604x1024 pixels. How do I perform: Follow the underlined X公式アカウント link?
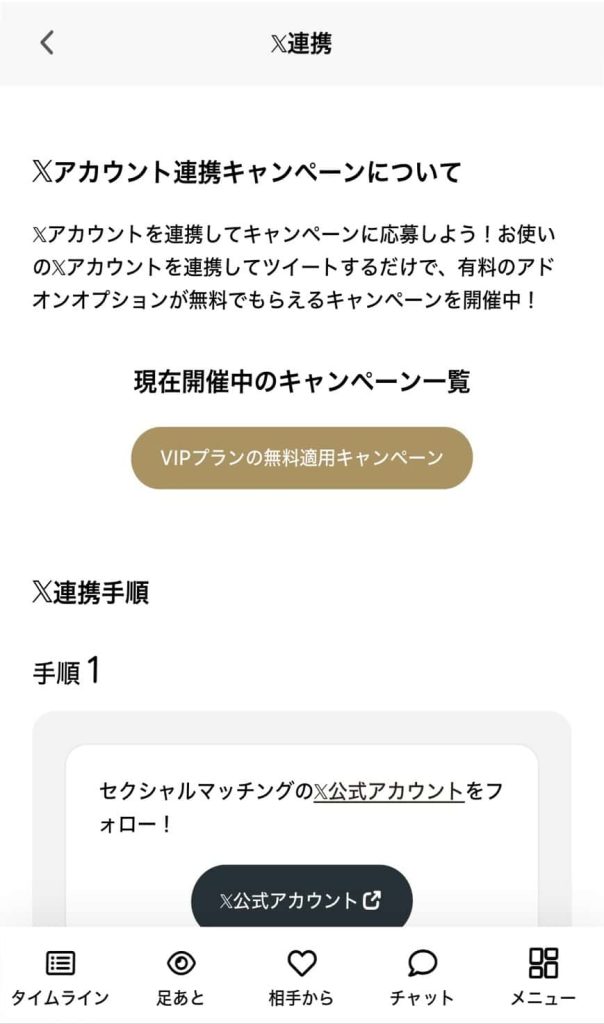388,792
